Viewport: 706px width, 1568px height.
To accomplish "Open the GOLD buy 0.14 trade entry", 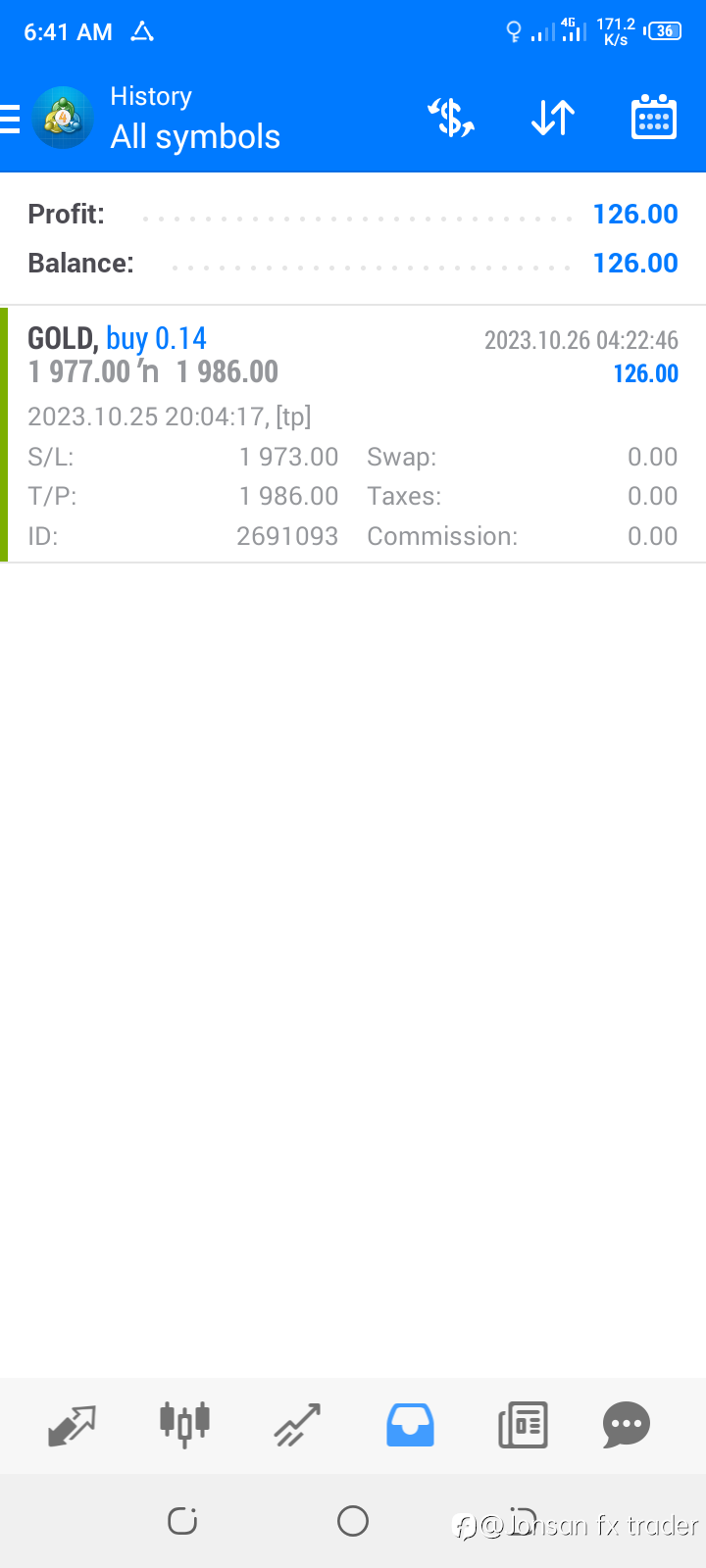I will [353, 434].
